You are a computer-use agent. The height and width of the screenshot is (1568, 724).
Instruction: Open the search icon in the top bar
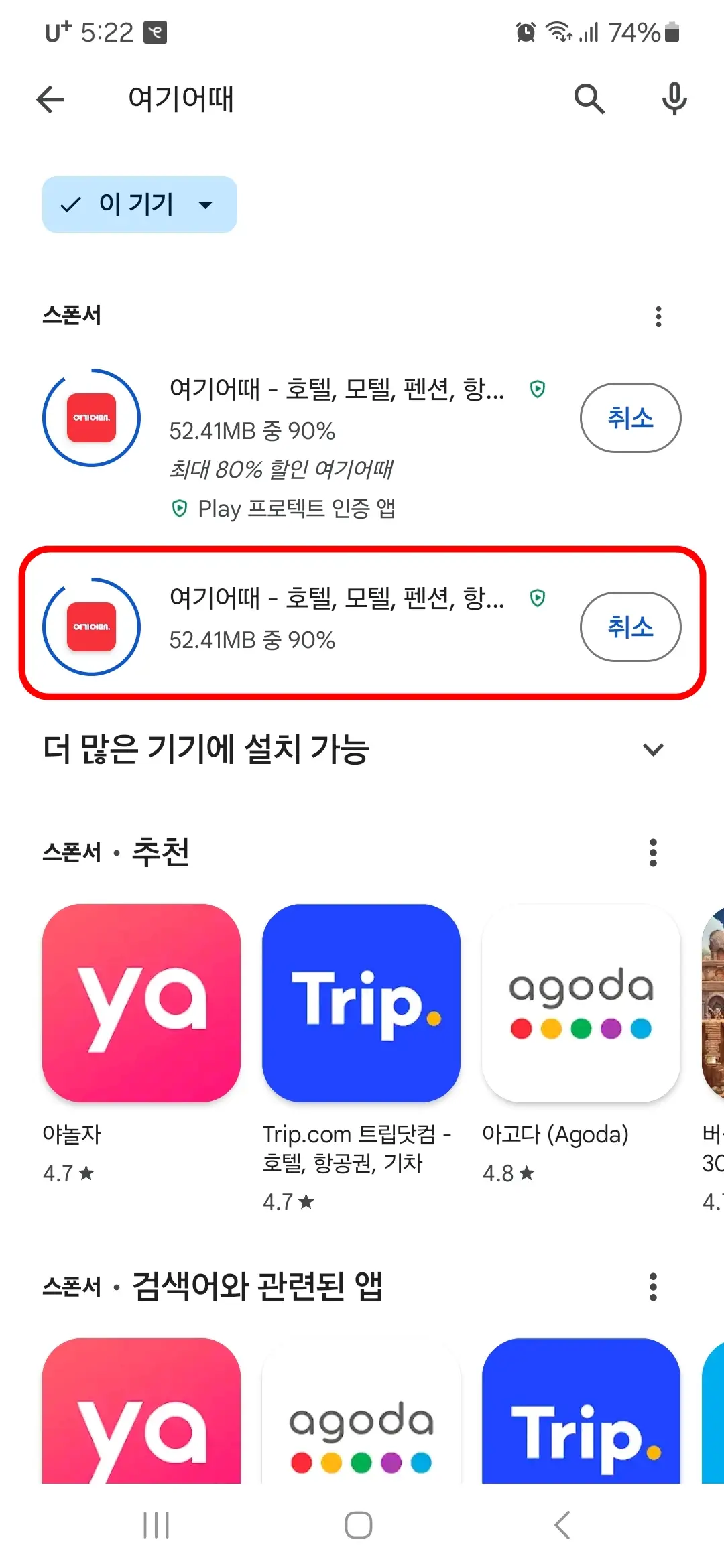pyautogui.click(x=589, y=99)
